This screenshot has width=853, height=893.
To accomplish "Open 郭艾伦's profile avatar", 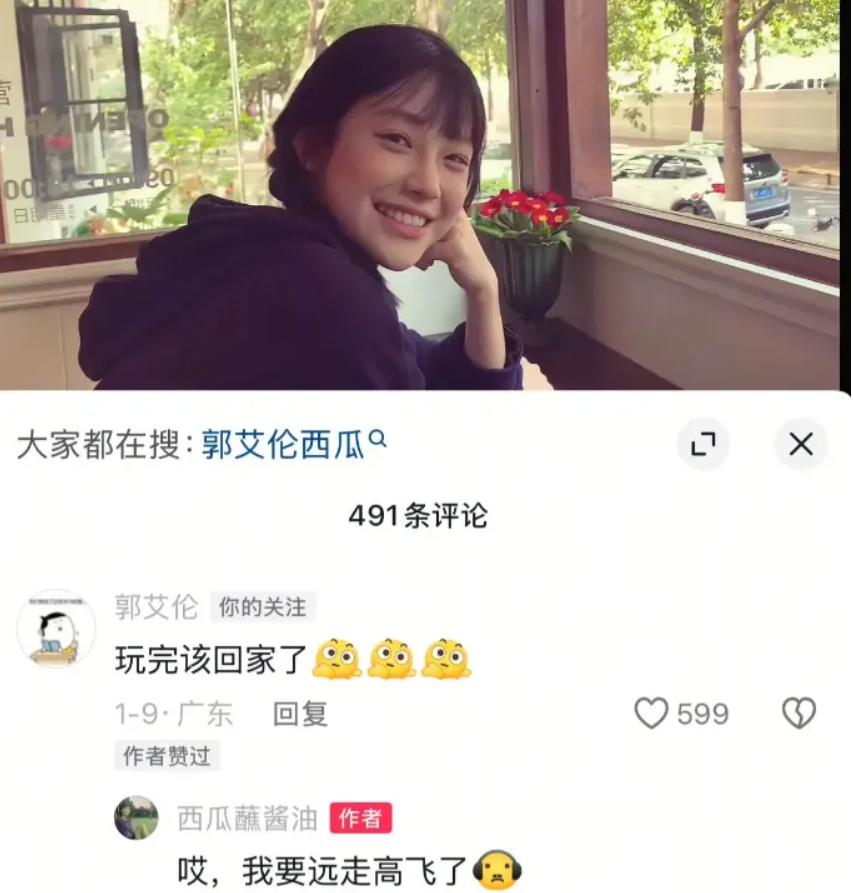I will coord(57,629).
